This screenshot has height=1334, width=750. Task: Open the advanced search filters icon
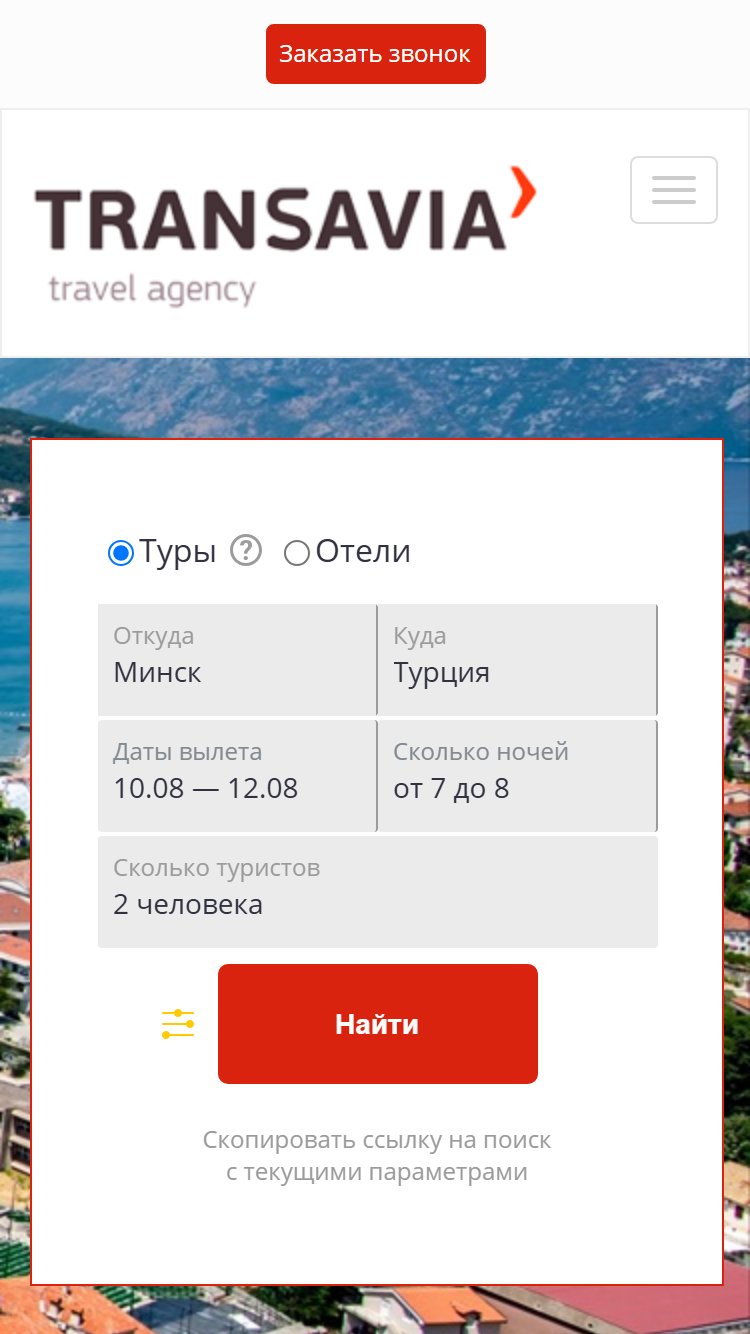[178, 1024]
